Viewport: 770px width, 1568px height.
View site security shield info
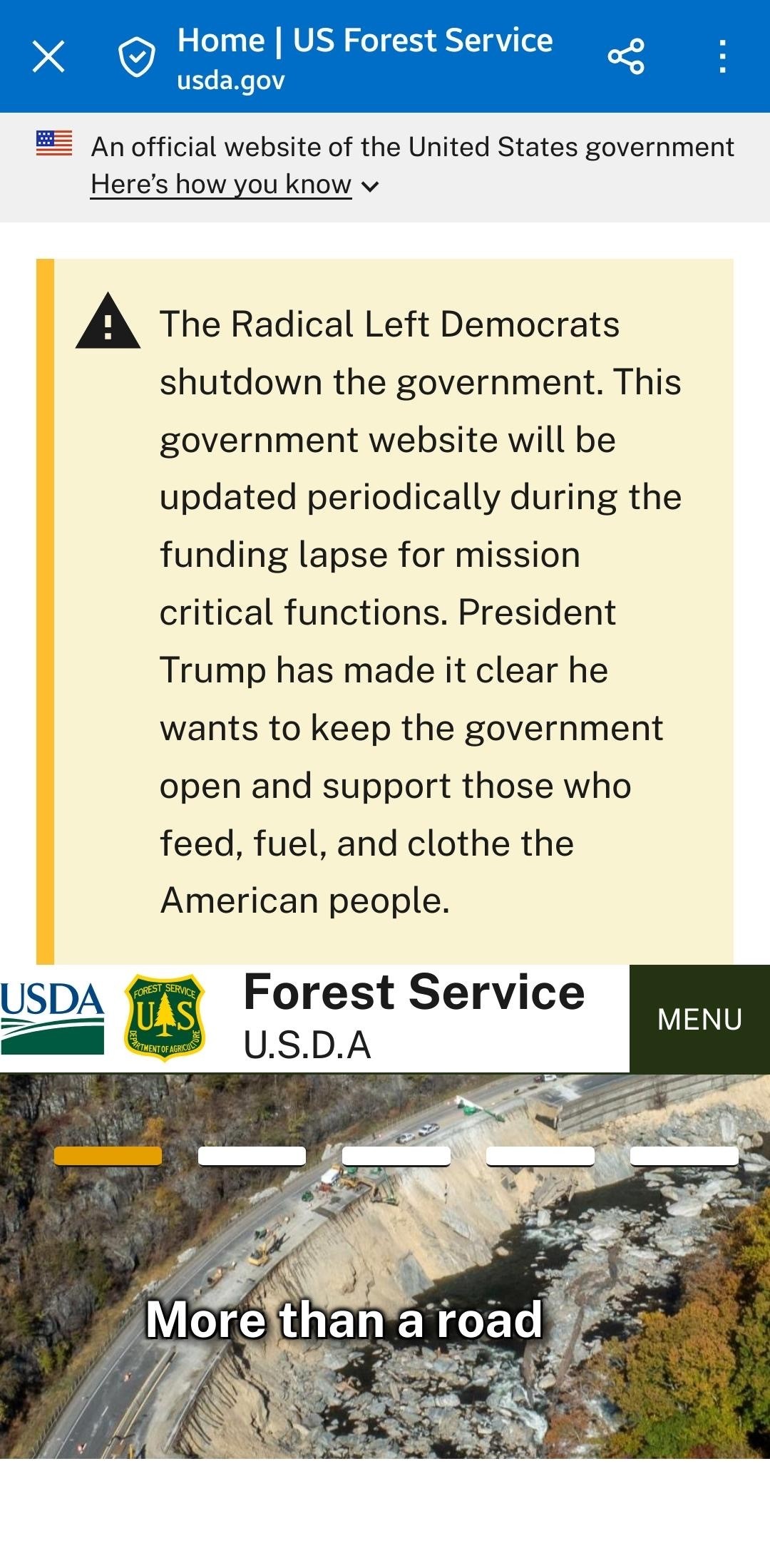coord(136,56)
